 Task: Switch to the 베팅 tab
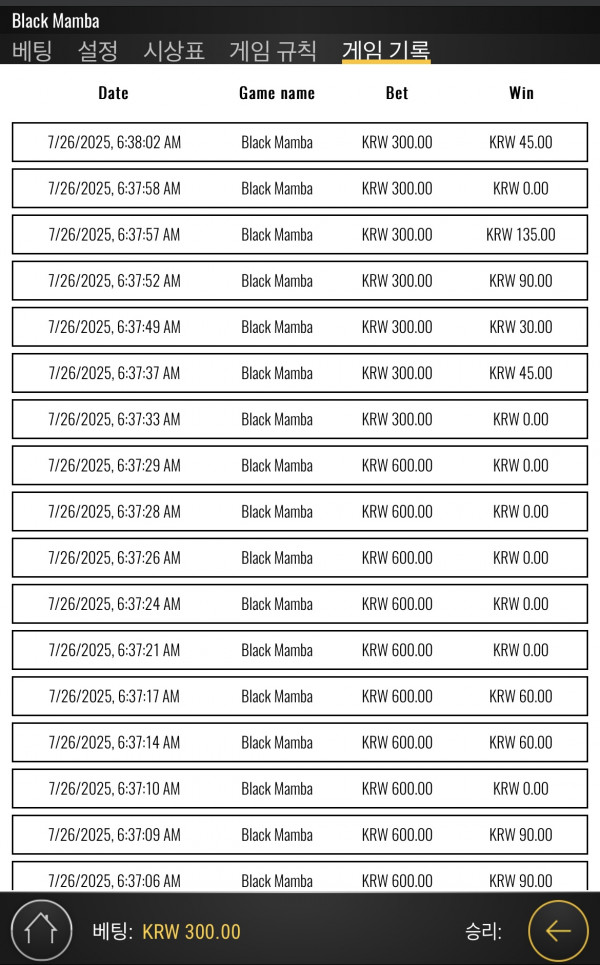tap(32, 50)
